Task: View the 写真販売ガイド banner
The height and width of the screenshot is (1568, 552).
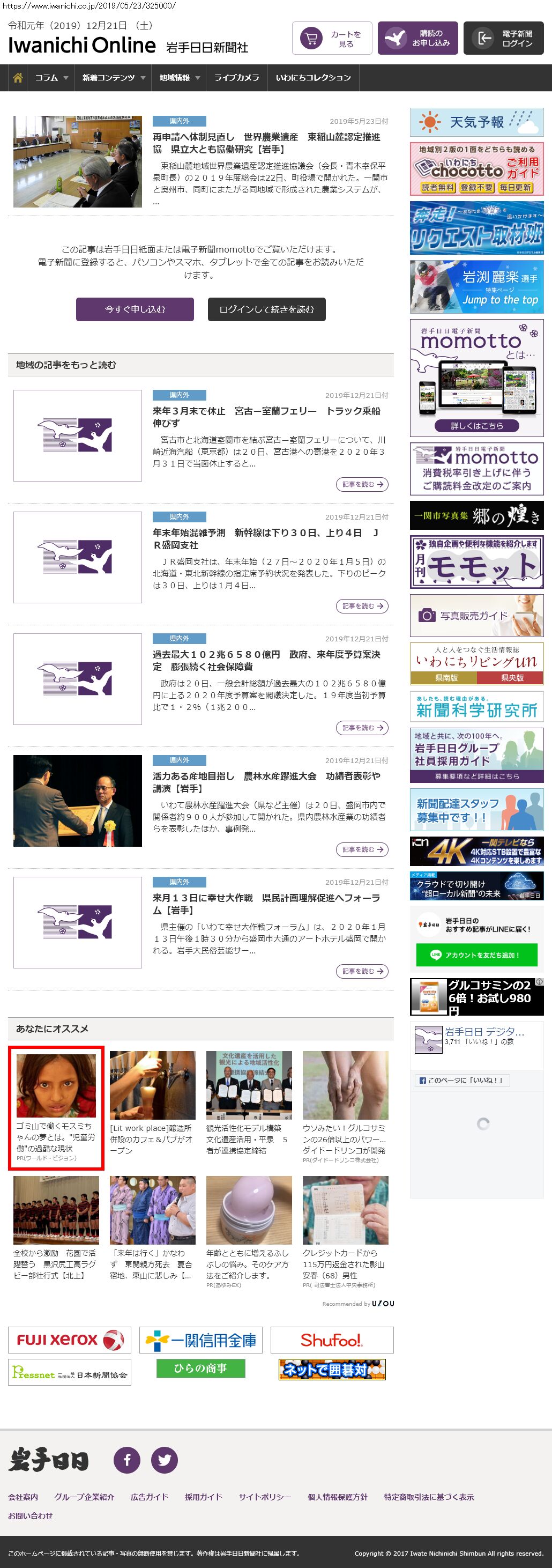Action: pos(476,616)
